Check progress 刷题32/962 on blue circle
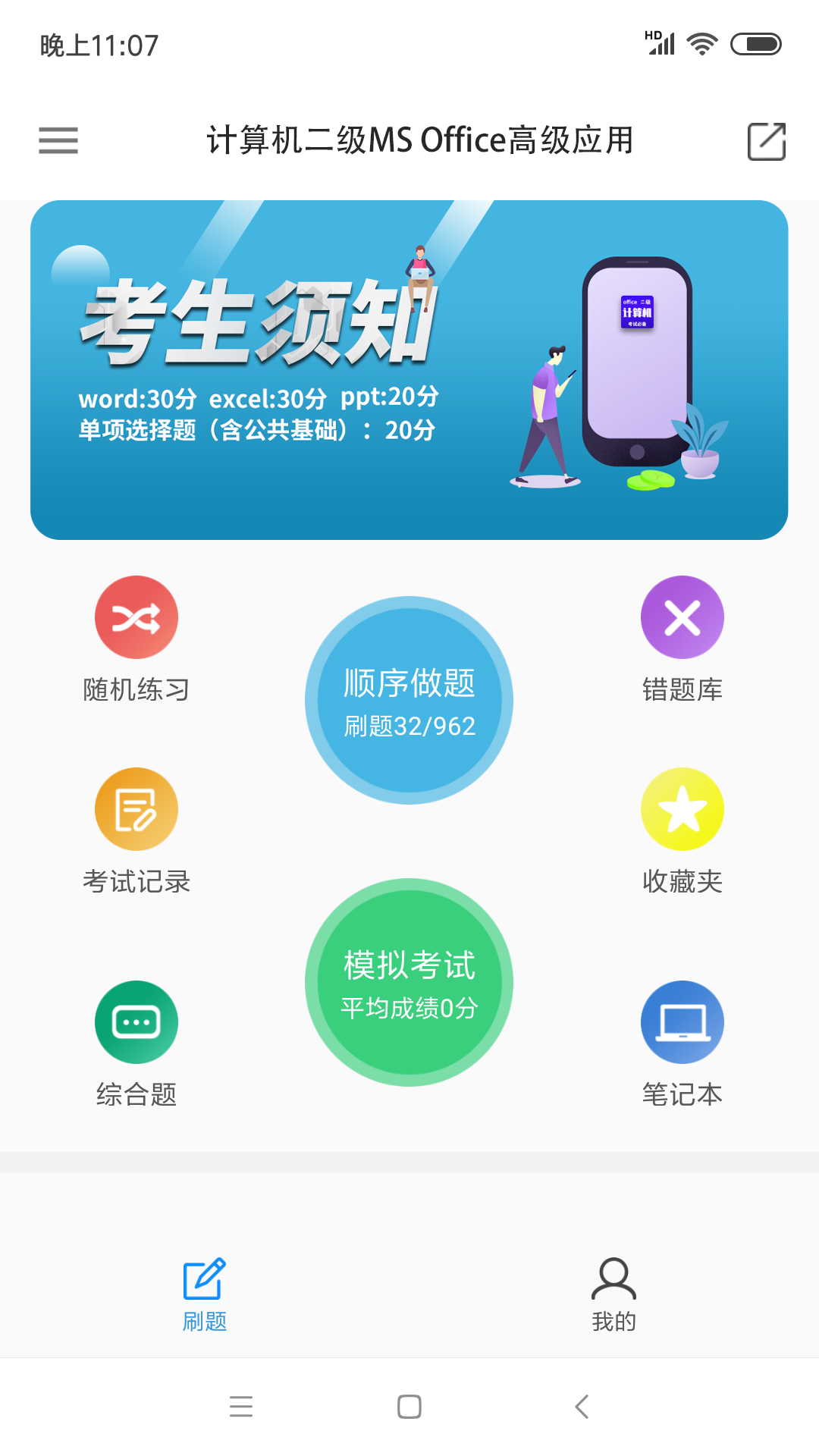 [409, 726]
